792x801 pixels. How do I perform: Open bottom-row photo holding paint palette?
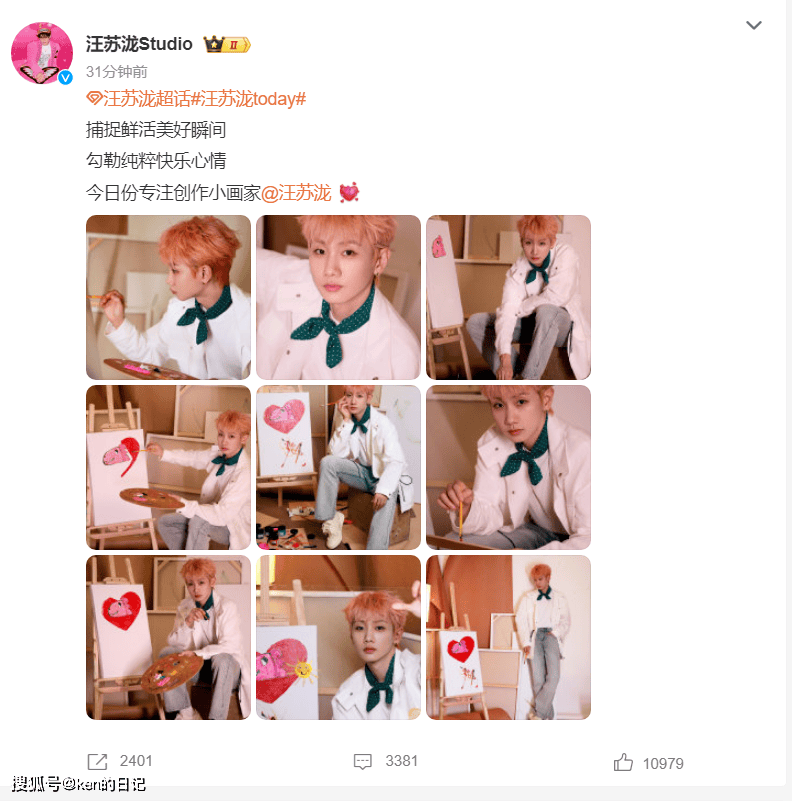click(168, 637)
